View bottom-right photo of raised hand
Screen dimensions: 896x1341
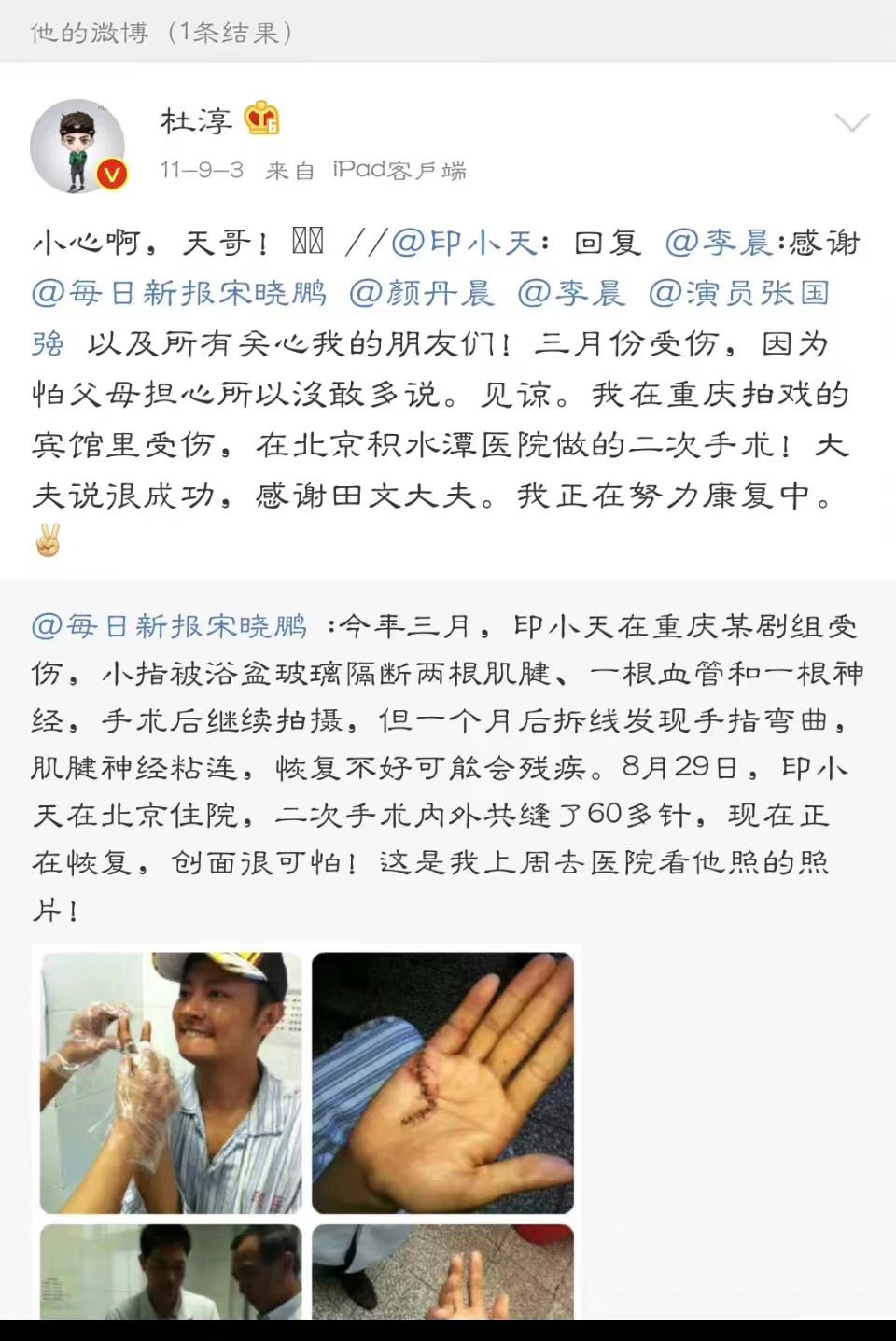tap(442, 1271)
